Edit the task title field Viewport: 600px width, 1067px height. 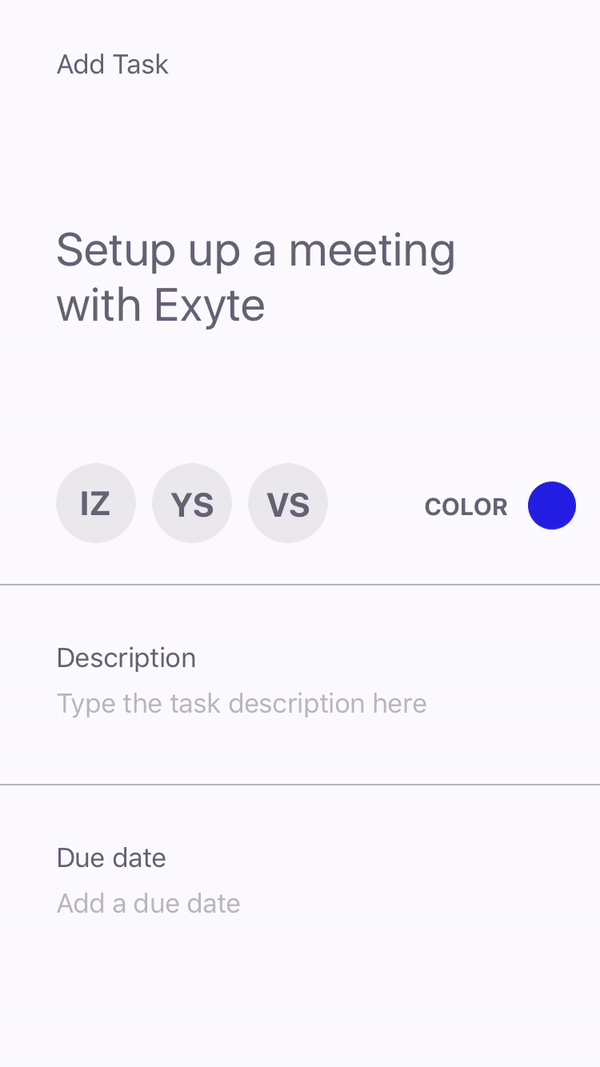click(x=256, y=277)
